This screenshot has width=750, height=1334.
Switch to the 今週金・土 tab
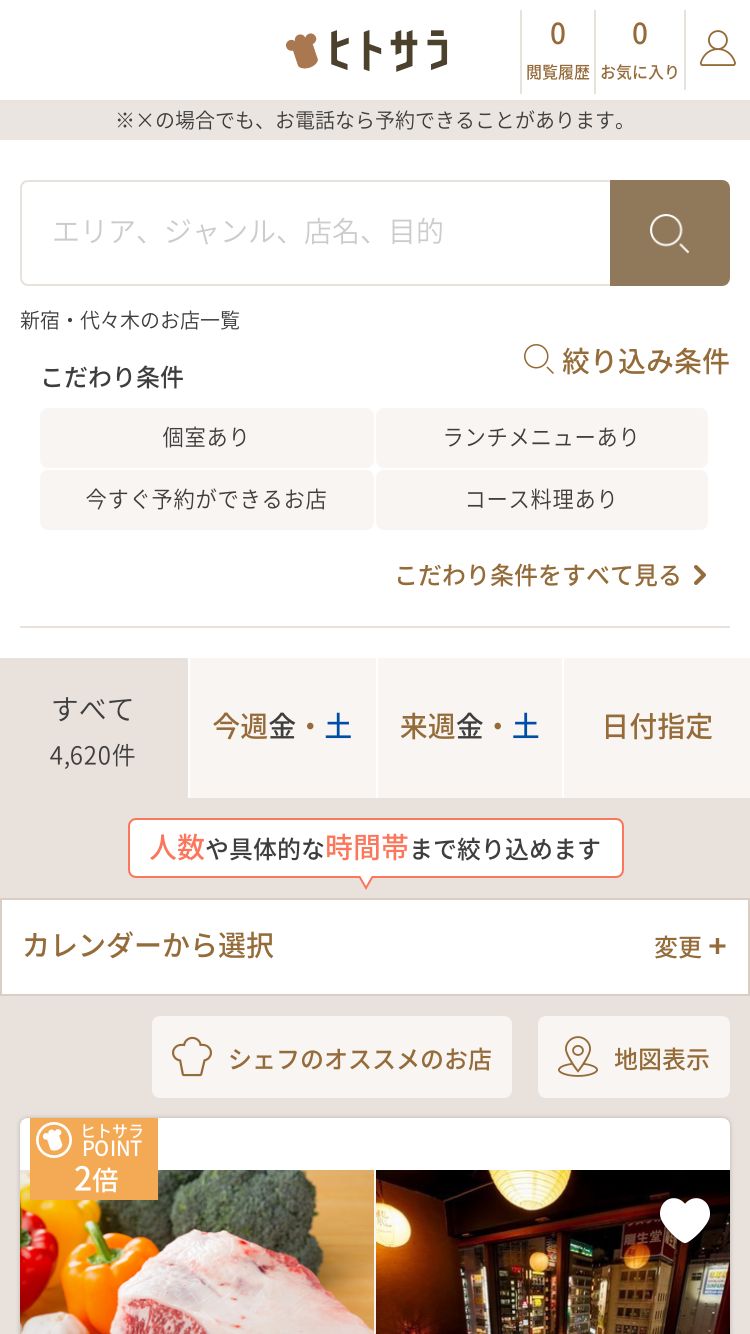click(282, 728)
